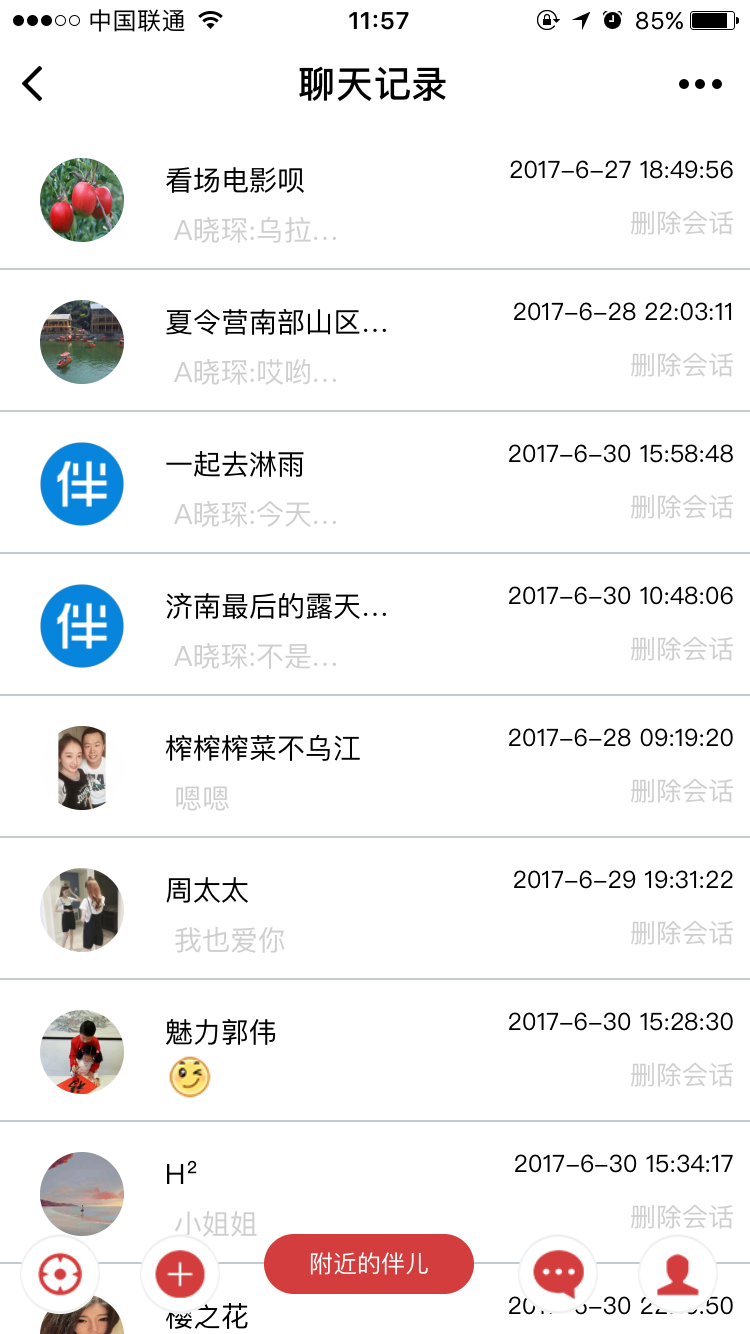Open the red target locate icon
The height and width of the screenshot is (1334, 750).
pos(60,1274)
